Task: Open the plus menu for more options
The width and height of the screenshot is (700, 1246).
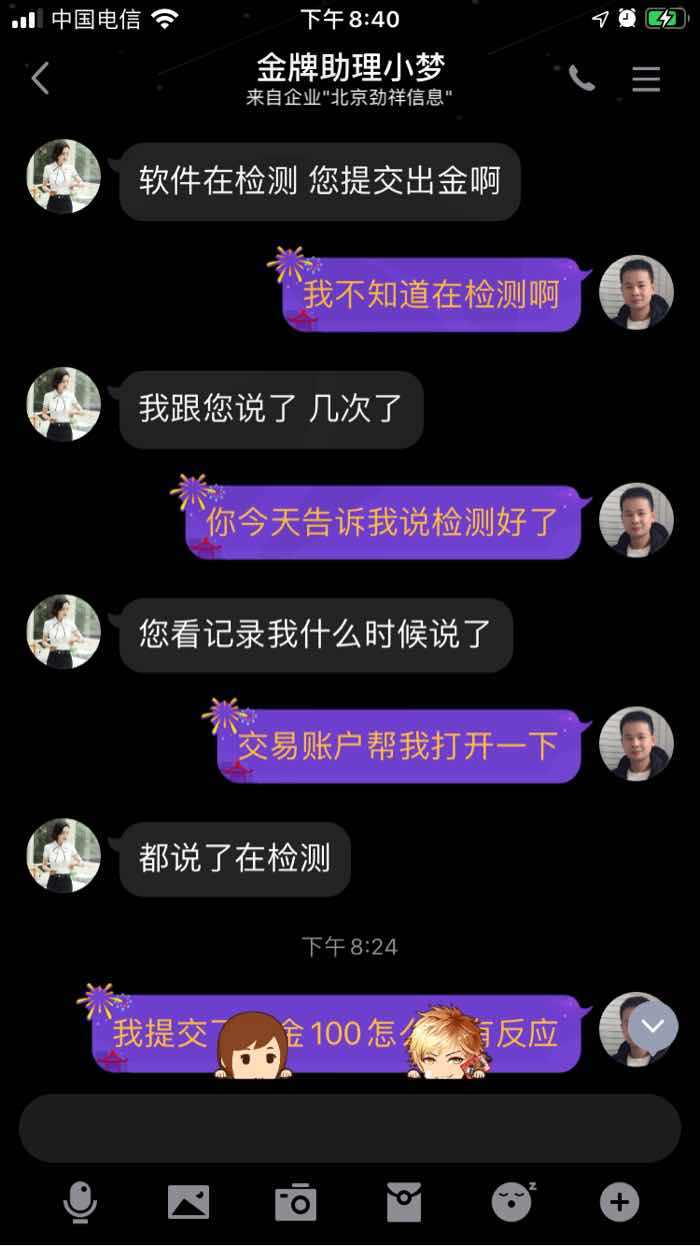Action: tap(619, 1202)
